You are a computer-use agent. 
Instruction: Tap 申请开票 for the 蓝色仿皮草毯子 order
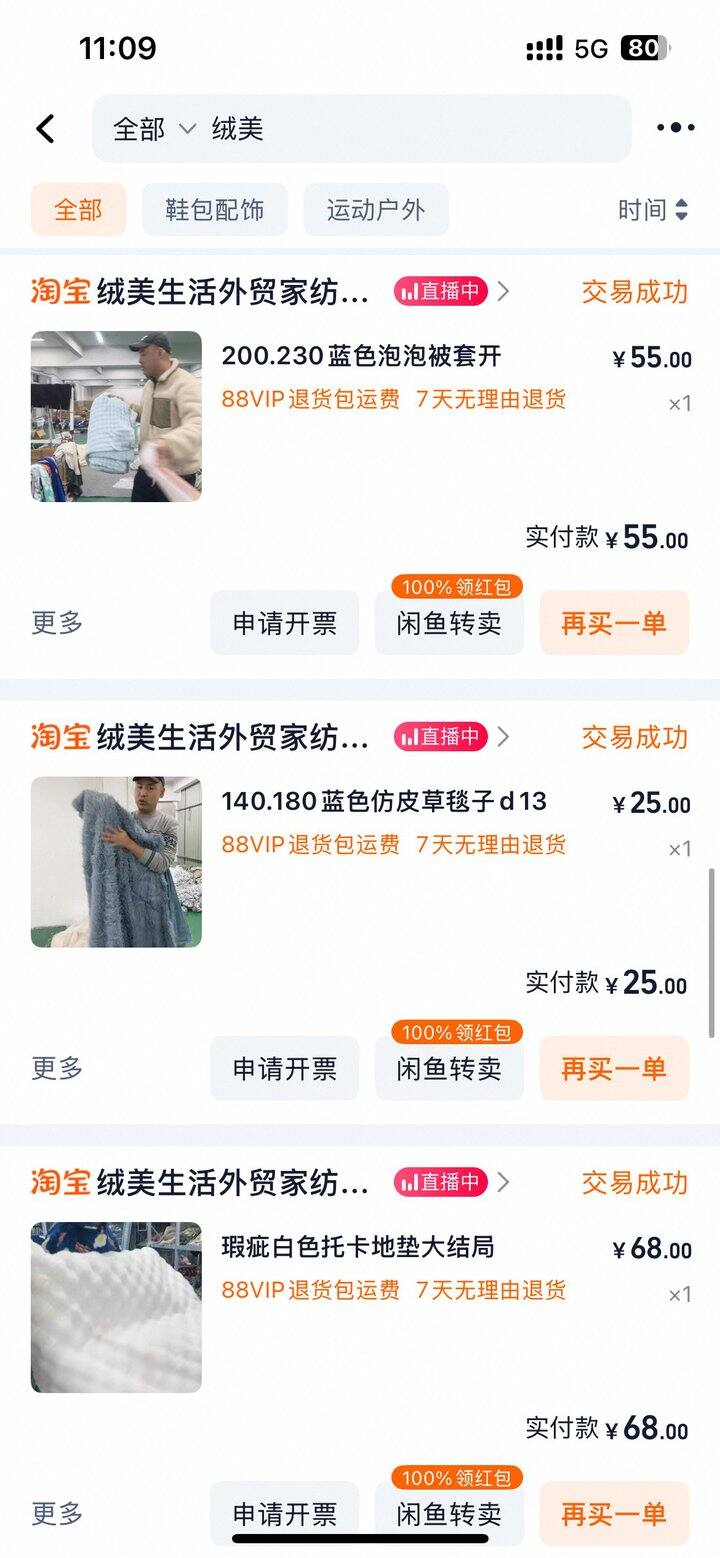point(284,1069)
